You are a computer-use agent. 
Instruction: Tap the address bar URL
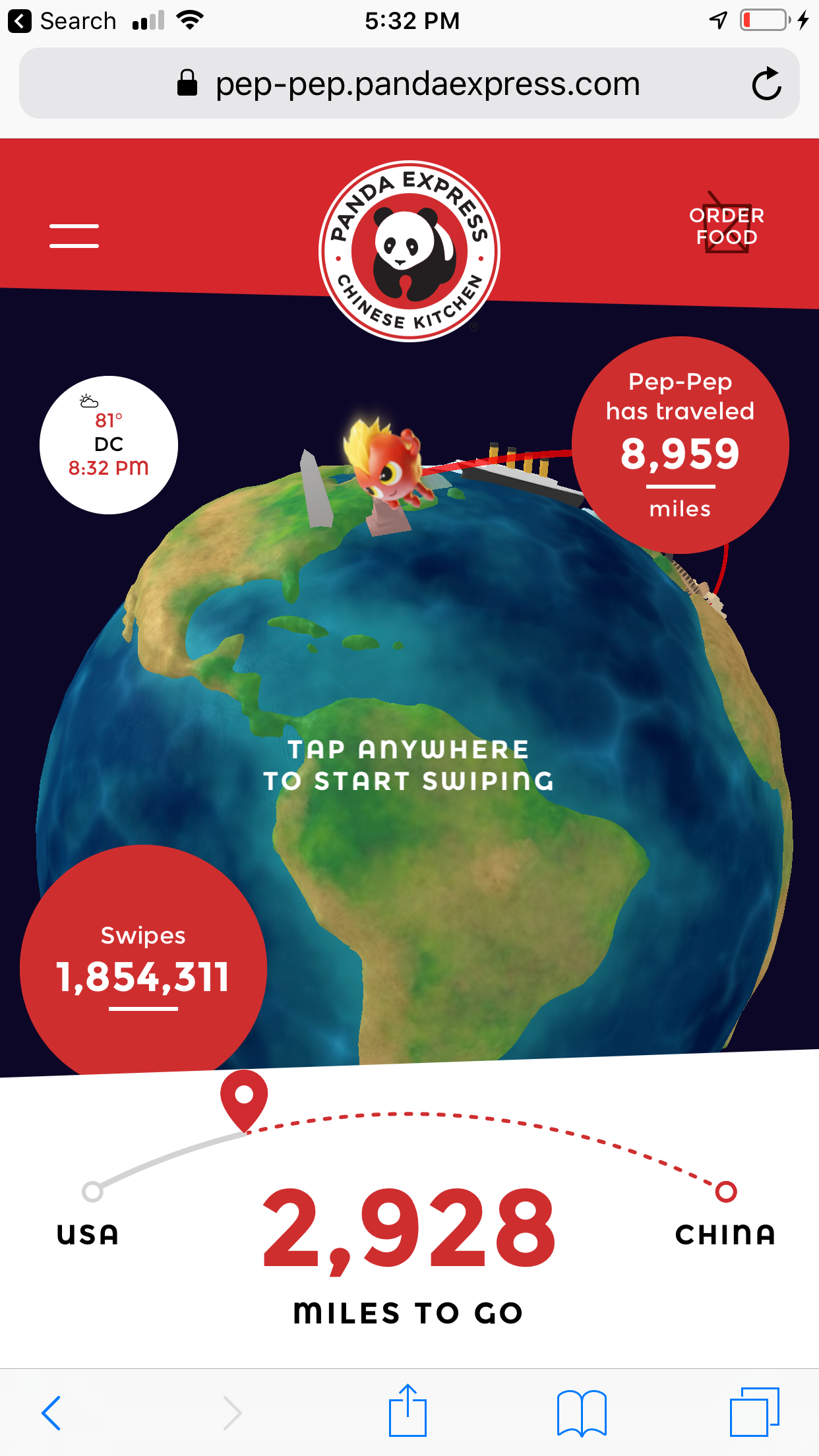[x=409, y=84]
